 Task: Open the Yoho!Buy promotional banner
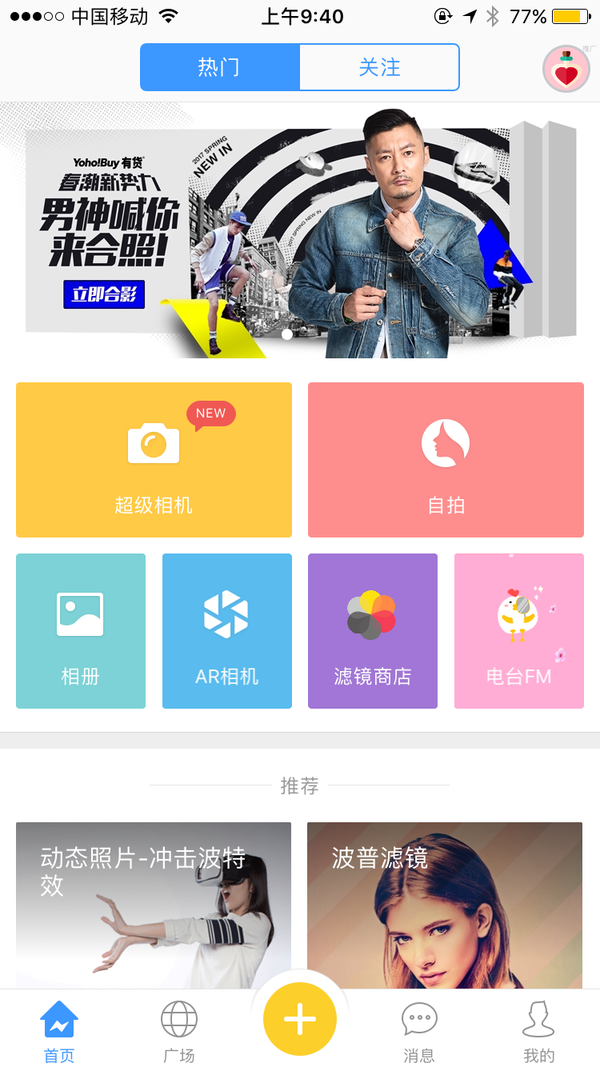click(300, 233)
